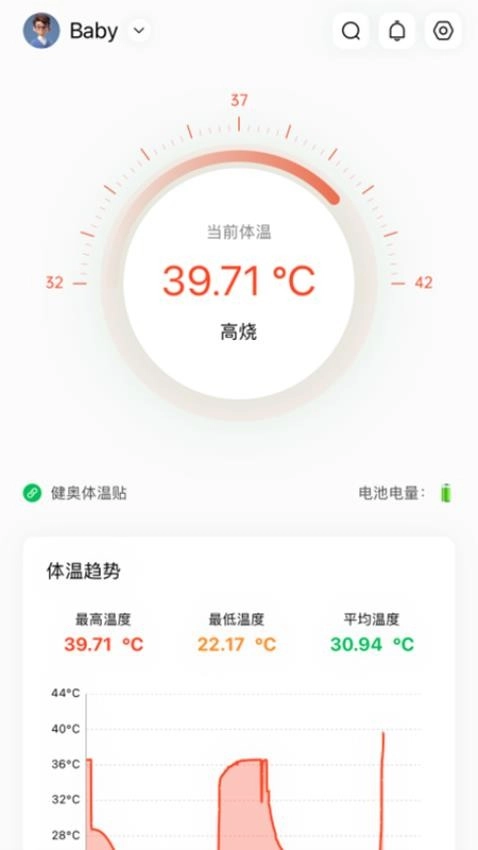Screen dimensions: 478x850
Task: Open the 健奥体温贴 device connection
Action: [x=75, y=493]
